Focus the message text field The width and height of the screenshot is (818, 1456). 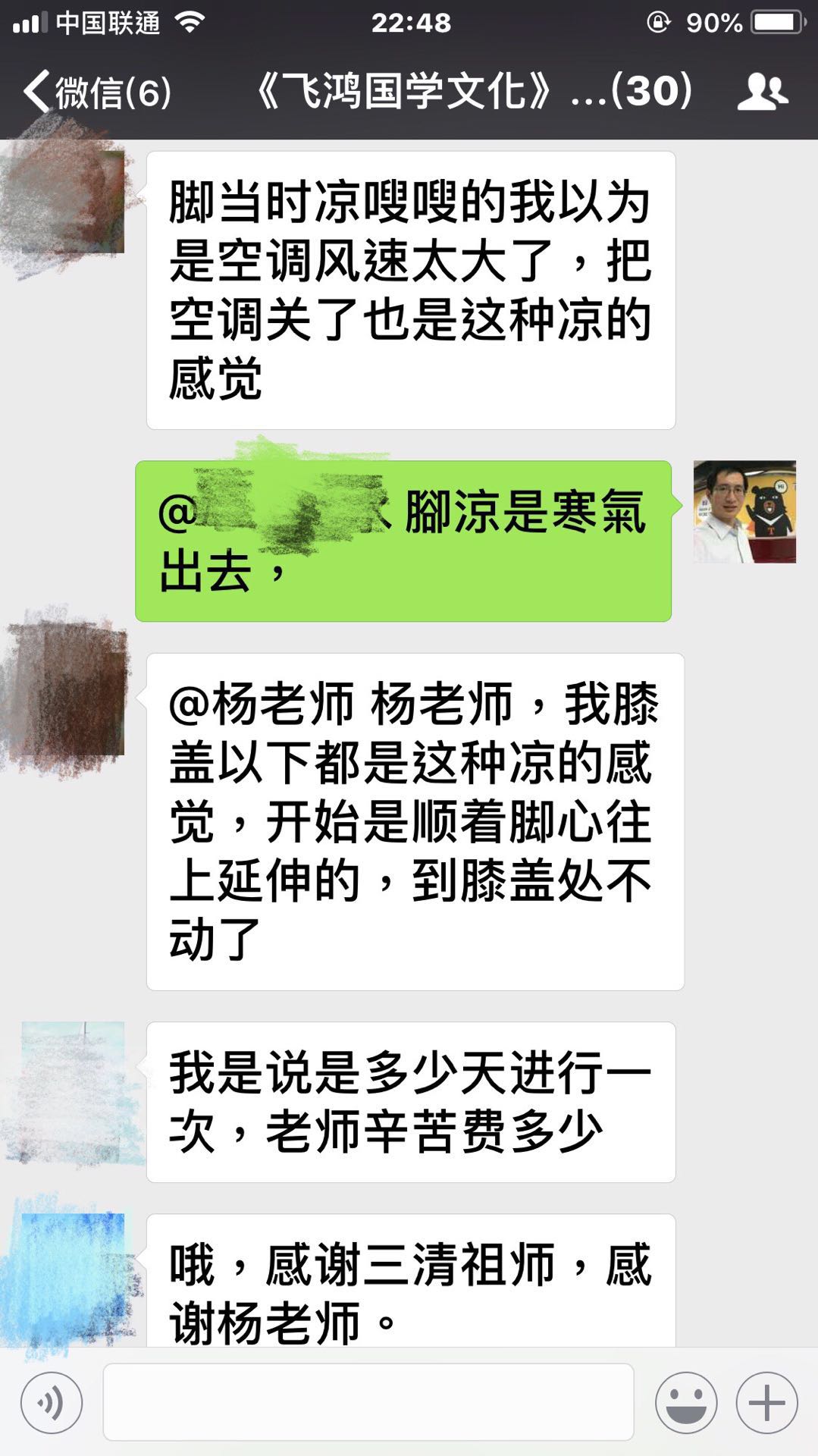pos(368,1402)
